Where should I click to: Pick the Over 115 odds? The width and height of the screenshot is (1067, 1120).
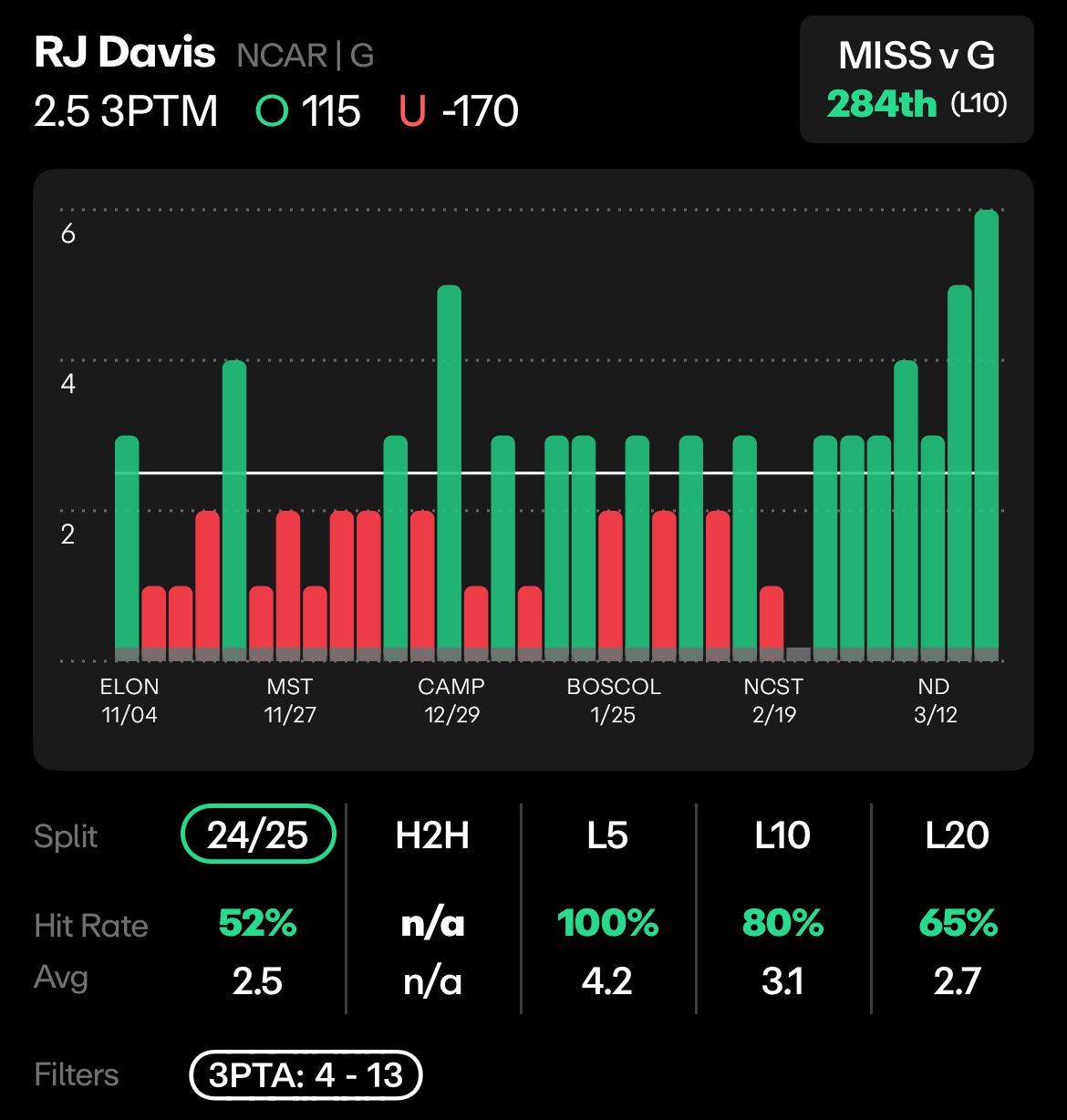tap(308, 112)
